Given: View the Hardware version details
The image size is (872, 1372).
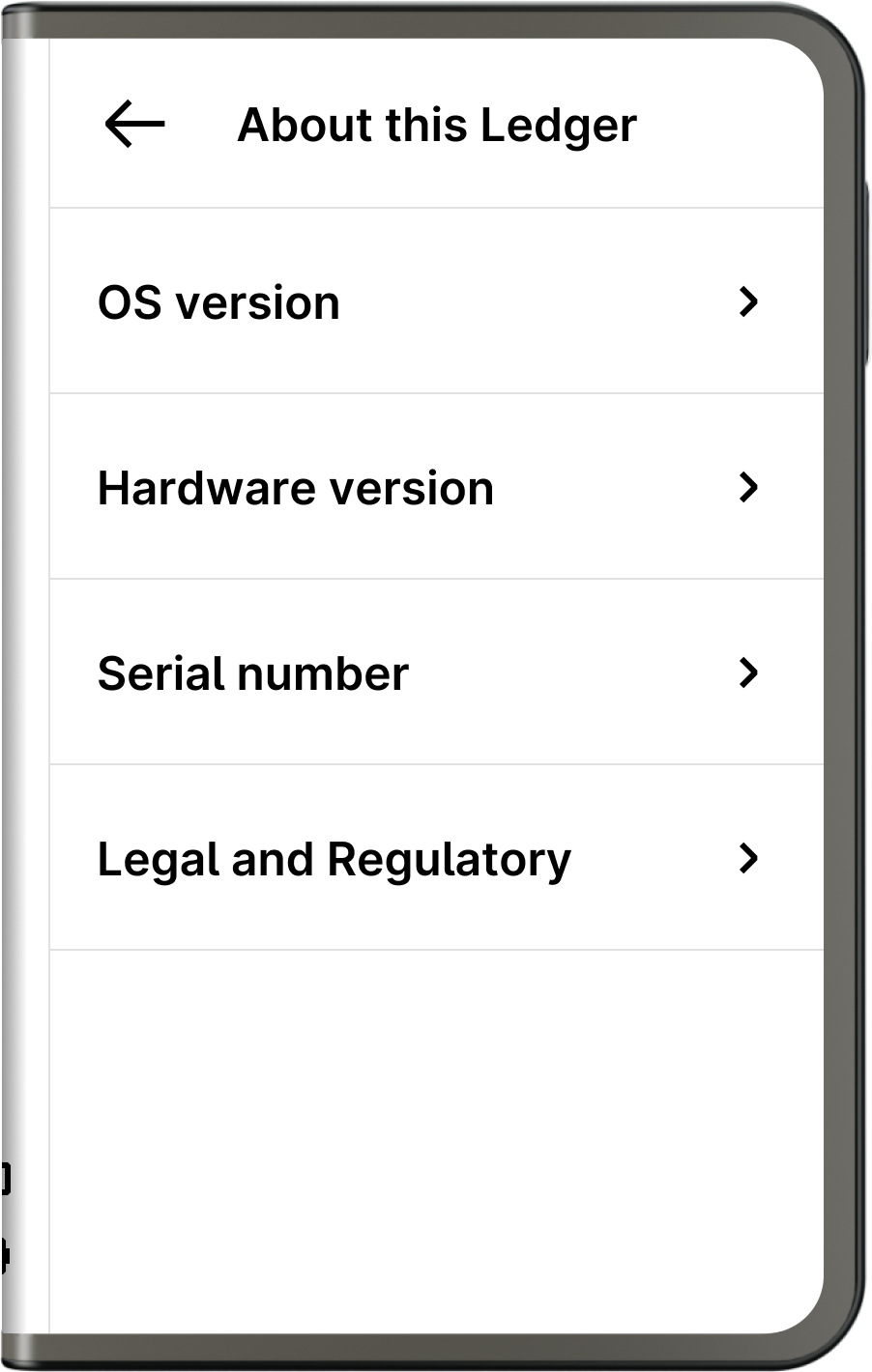Looking at the screenshot, I should pos(435,487).
